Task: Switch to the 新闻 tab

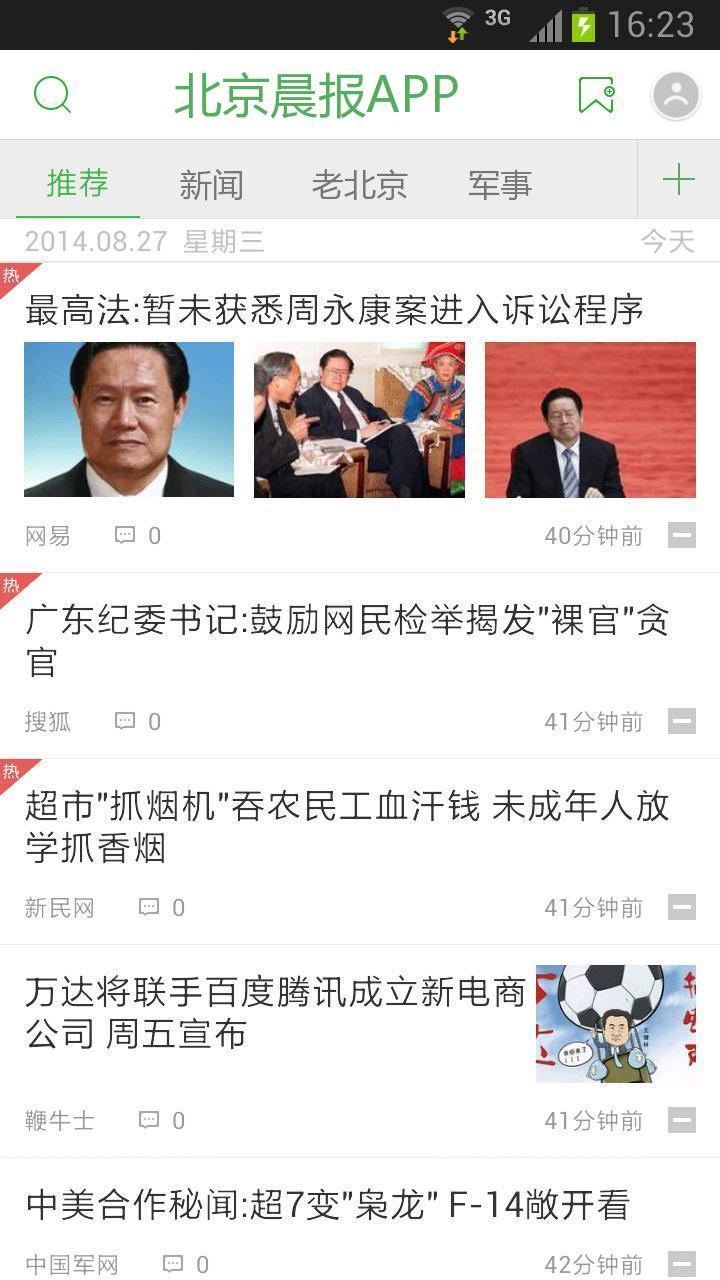Action: point(211,185)
